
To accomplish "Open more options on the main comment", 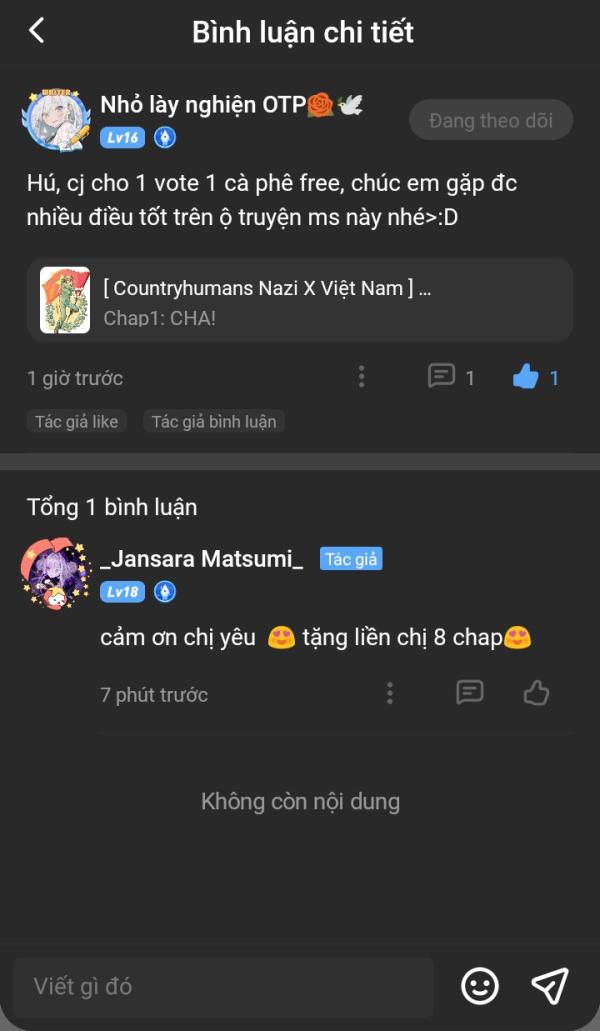I will (x=361, y=377).
